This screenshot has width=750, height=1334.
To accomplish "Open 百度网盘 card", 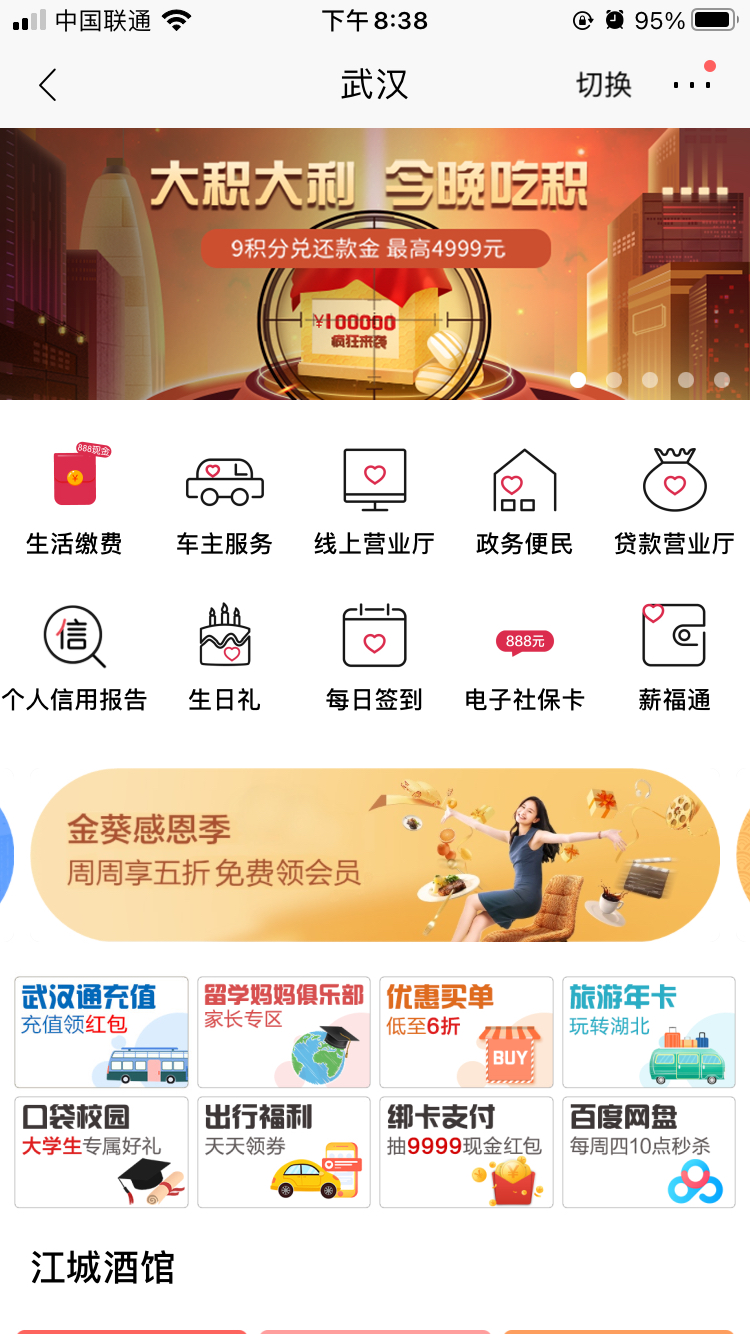I will [x=648, y=1152].
